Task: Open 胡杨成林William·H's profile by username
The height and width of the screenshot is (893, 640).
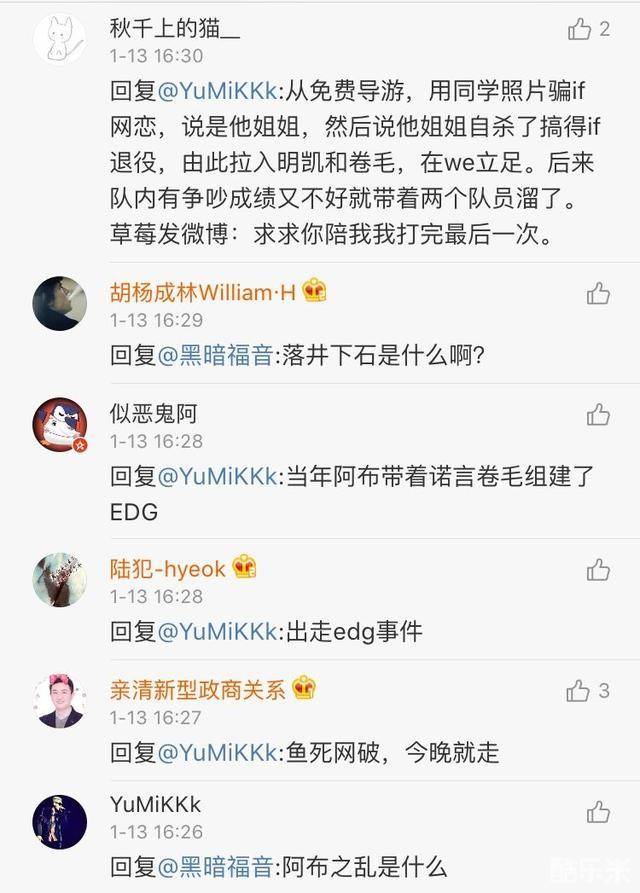Action: [205, 292]
